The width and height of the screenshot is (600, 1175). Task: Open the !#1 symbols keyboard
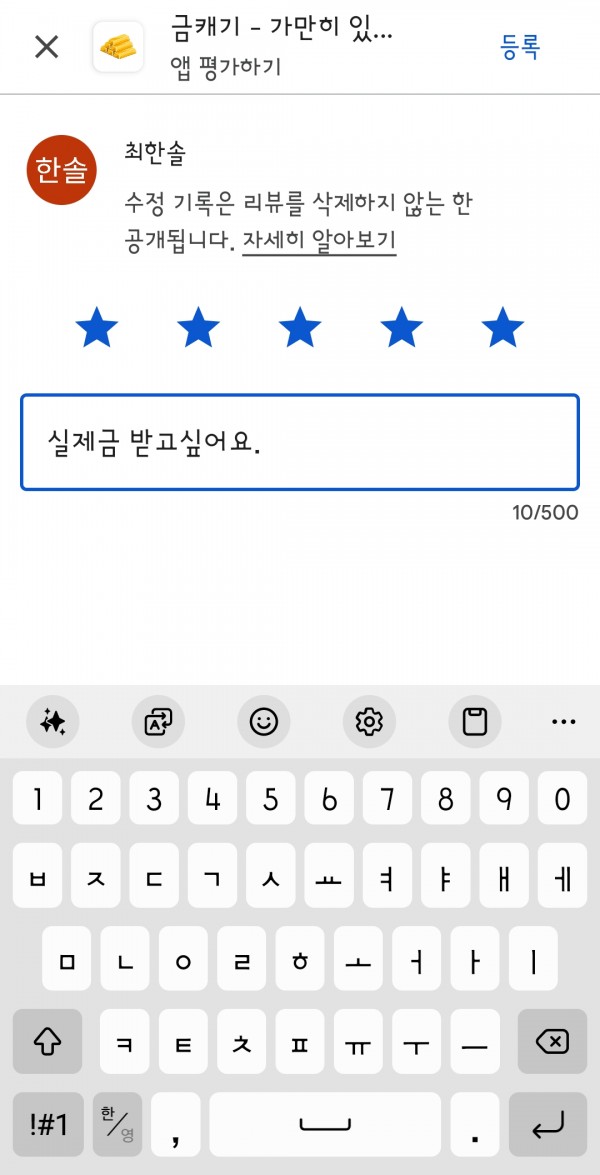[48, 1124]
